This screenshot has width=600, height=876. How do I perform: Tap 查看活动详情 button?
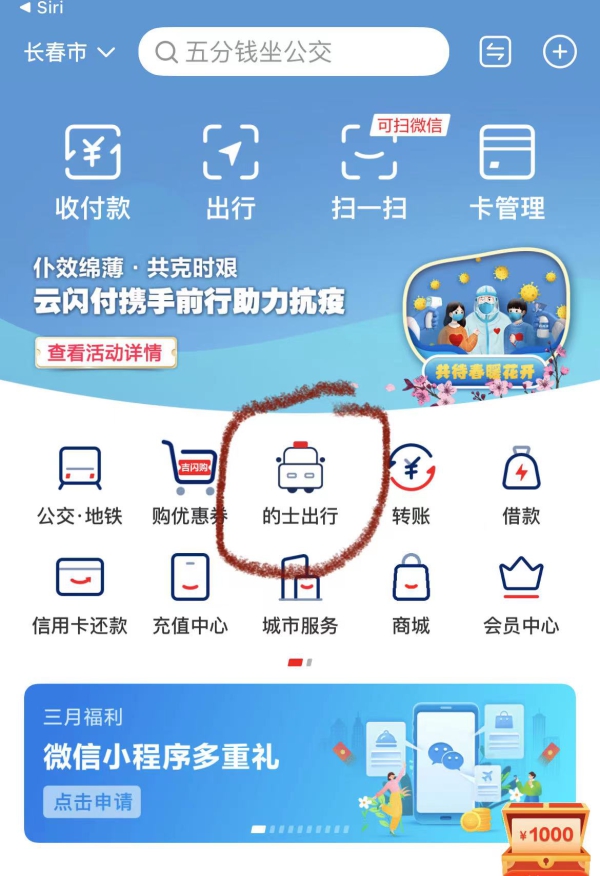click(111, 352)
